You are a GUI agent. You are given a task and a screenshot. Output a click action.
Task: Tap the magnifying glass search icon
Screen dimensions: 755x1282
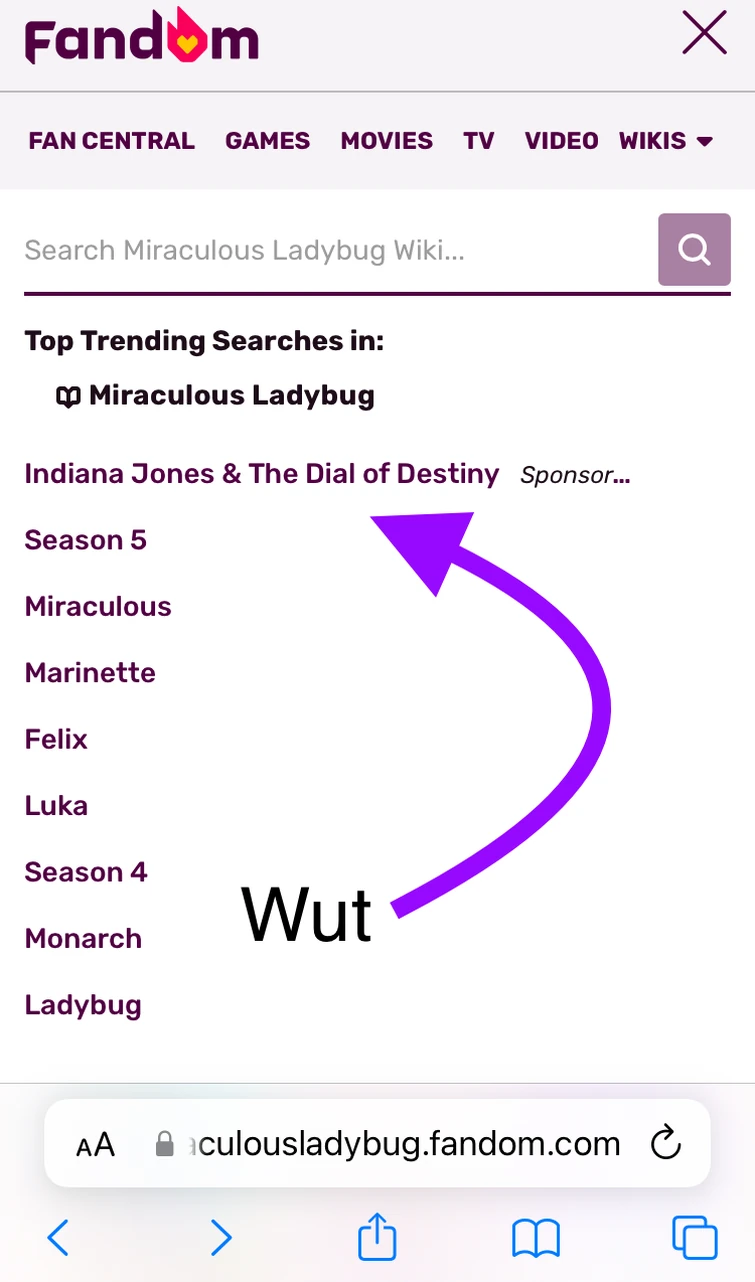click(x=694, y=249)
